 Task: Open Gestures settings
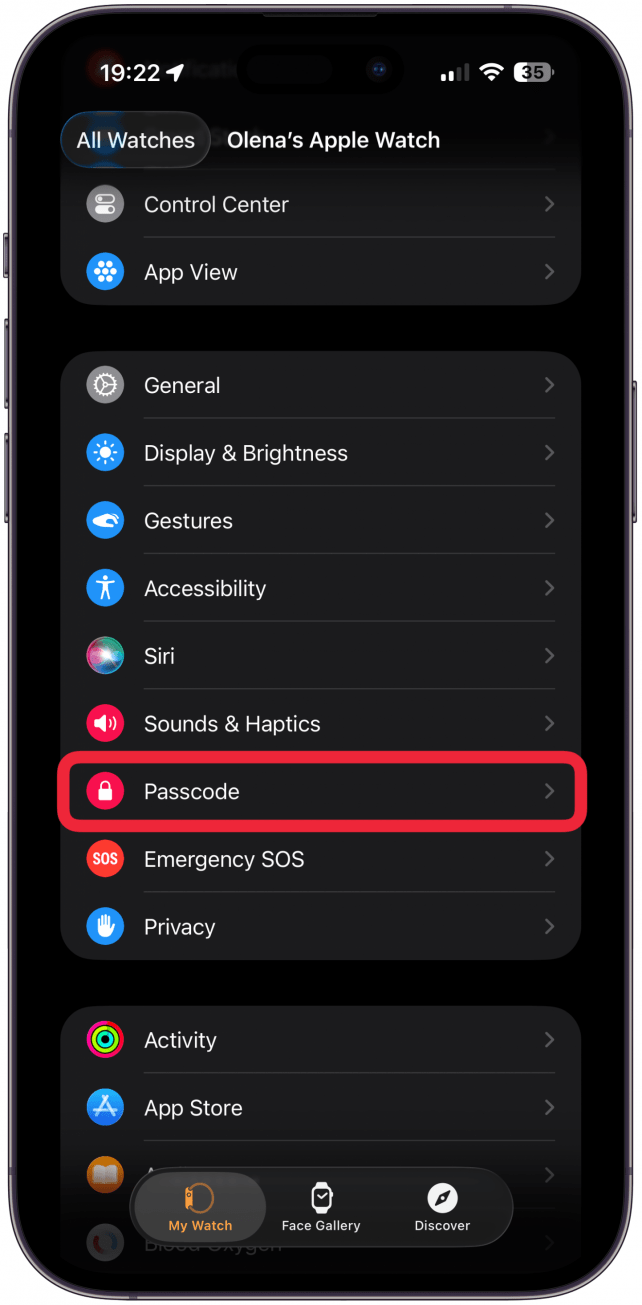(320, 521)
